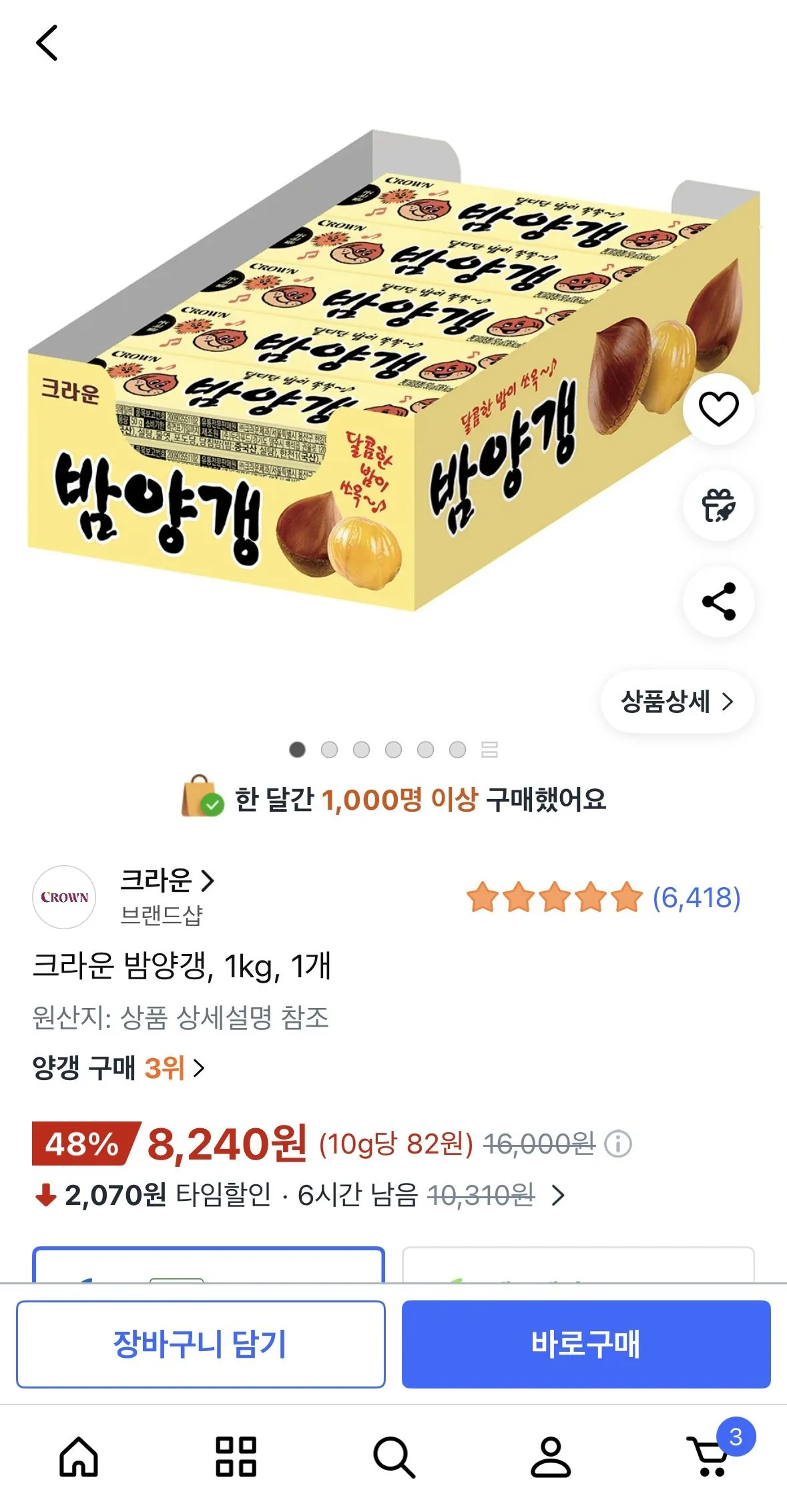Share this product using the share icon

pyautogui.click(x=718, y=601)
